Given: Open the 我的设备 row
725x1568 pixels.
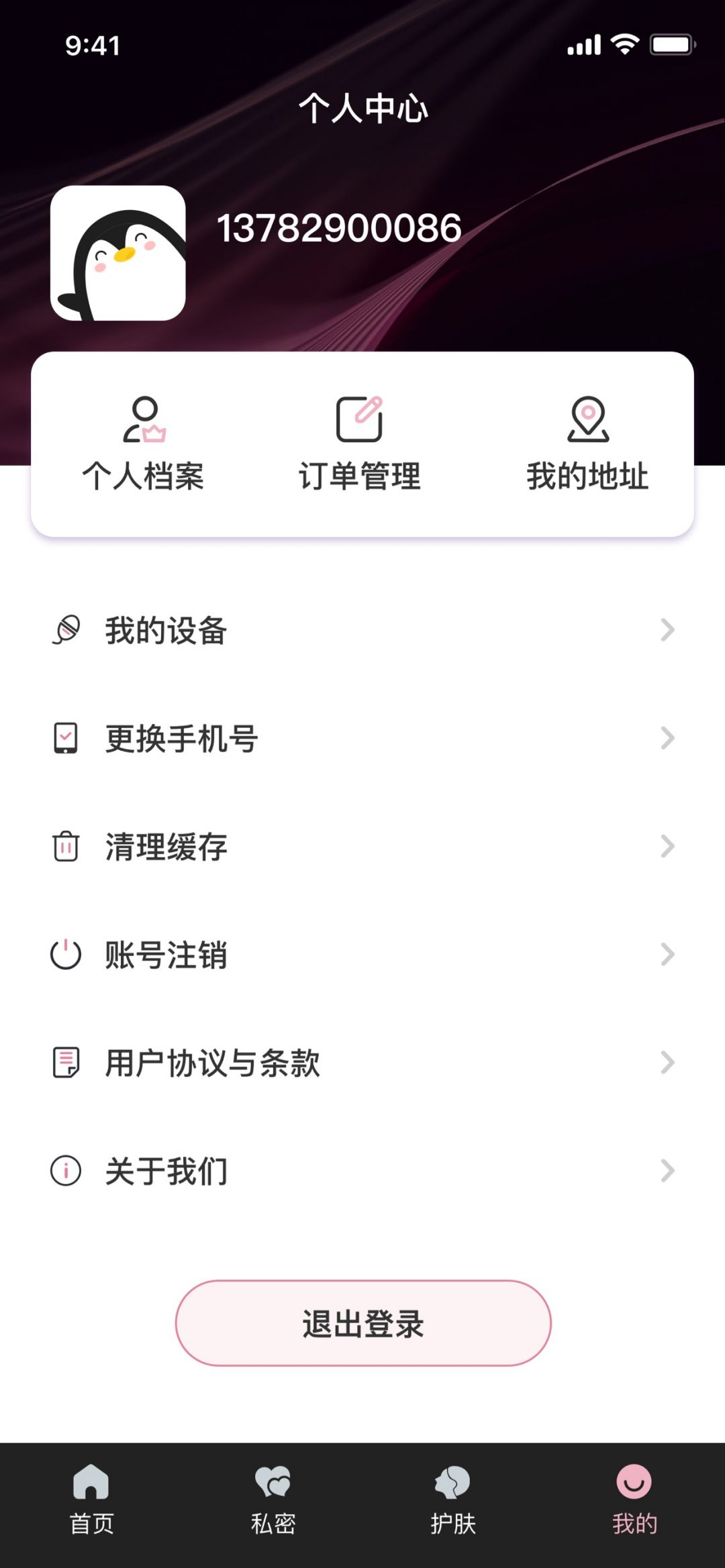Looking at the screenshot, I should (x=362, y=631).
